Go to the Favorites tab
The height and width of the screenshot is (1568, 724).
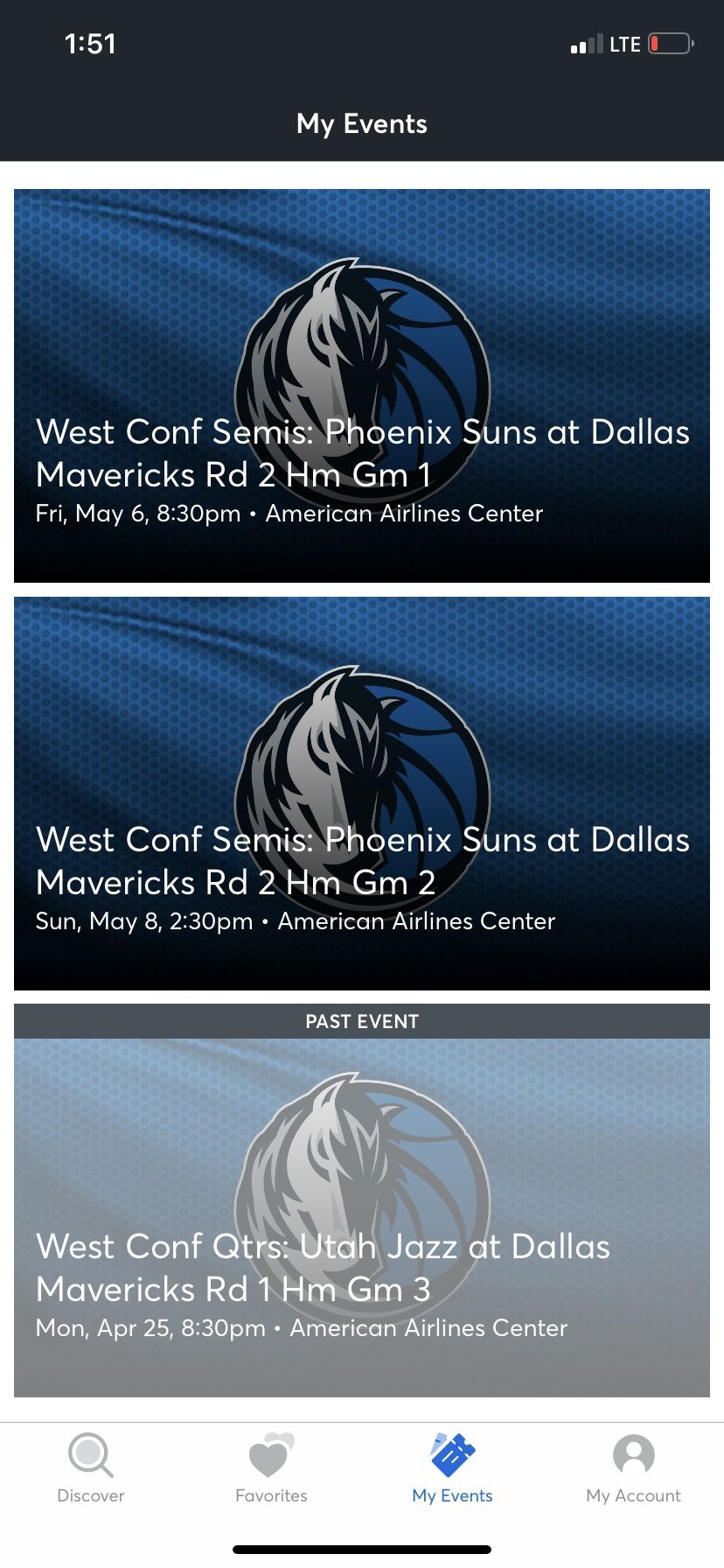[271, 1467]
